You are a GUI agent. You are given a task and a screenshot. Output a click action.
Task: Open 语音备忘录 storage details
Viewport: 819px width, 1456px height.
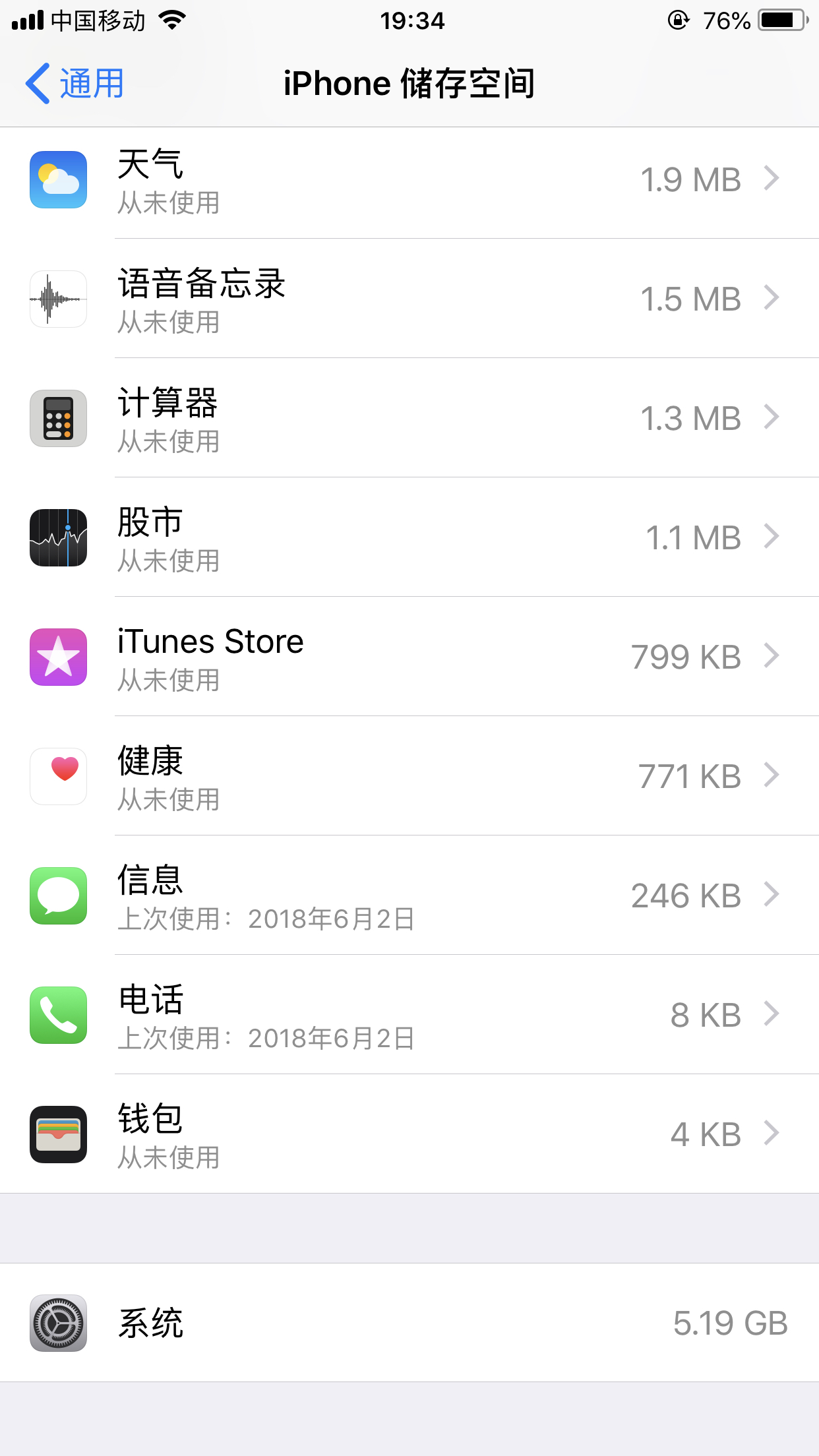coord(409,299)
